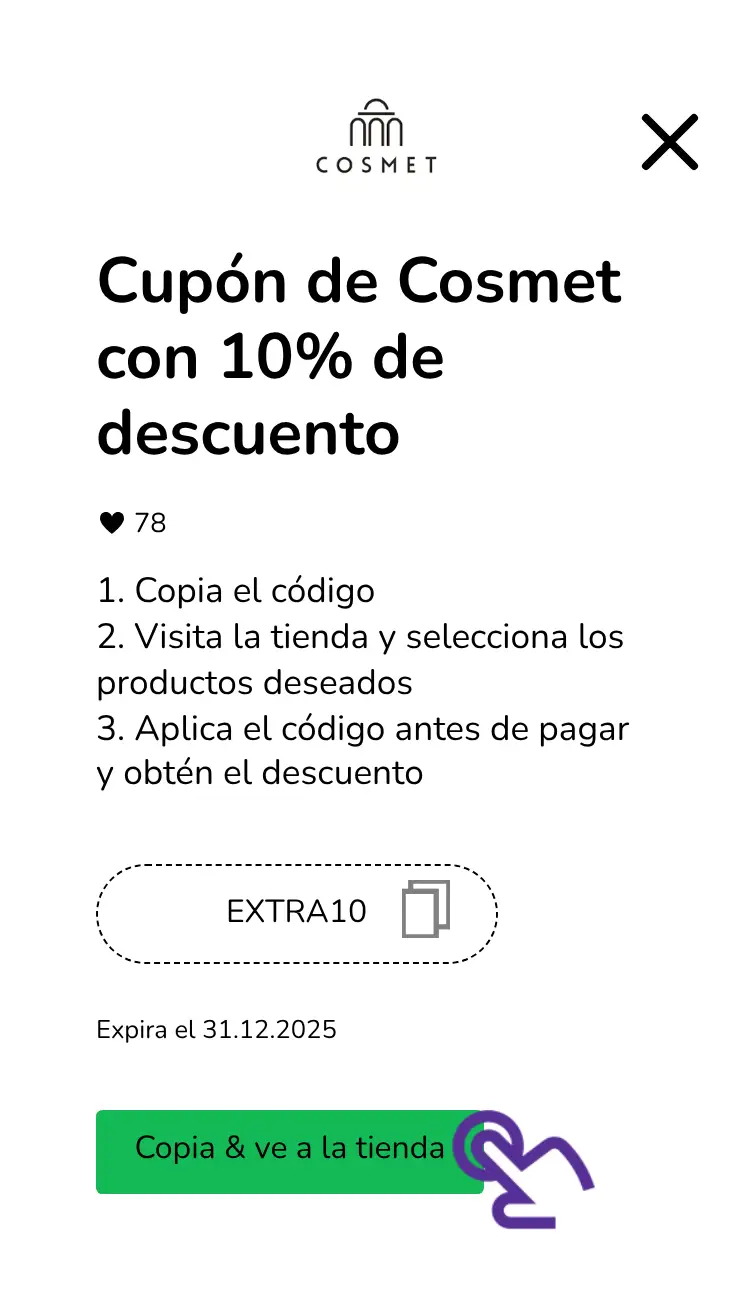Like the coupon with the heart icon
The width and height of the screenshot is (750, 1300).
click(111, 522)
